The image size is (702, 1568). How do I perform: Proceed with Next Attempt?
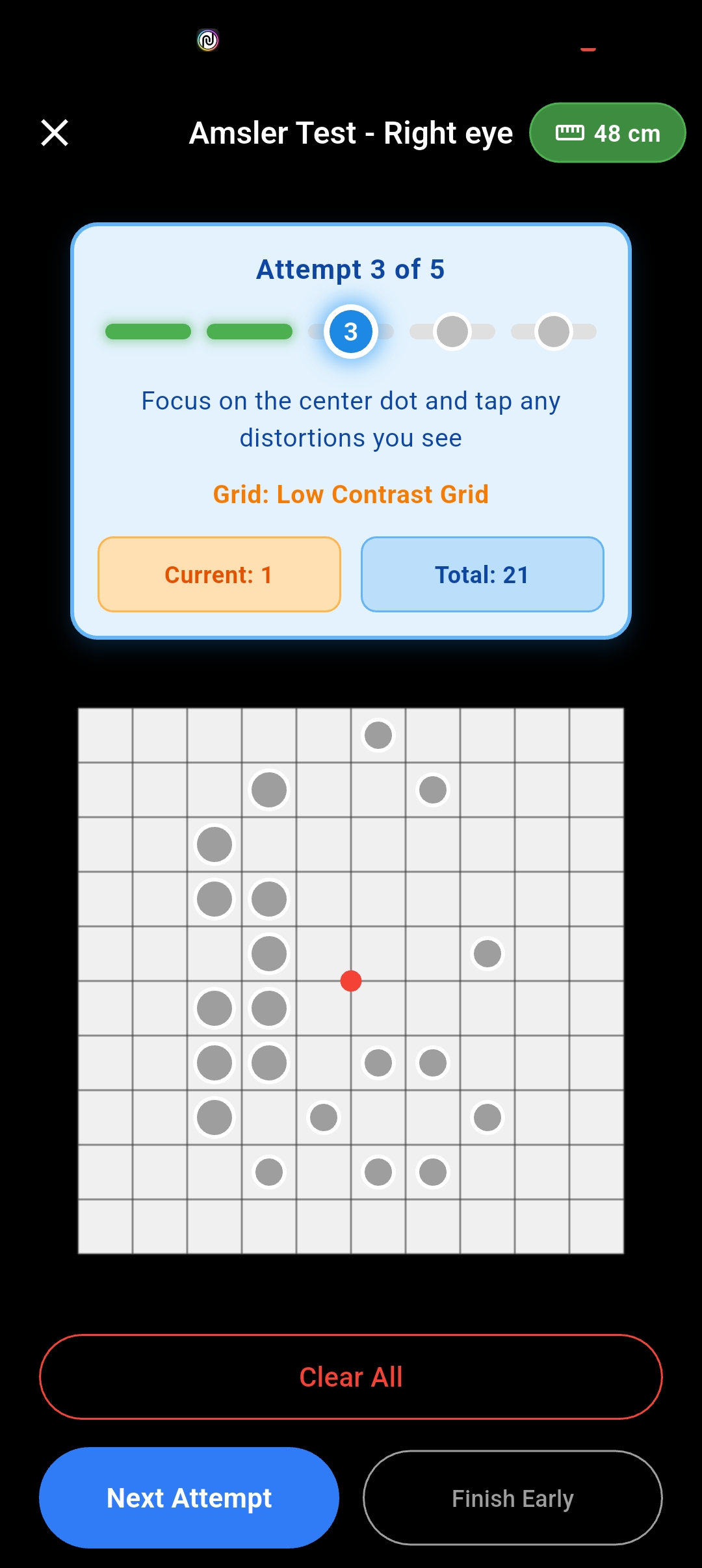pyautogui.click(x=189, y=1498)
